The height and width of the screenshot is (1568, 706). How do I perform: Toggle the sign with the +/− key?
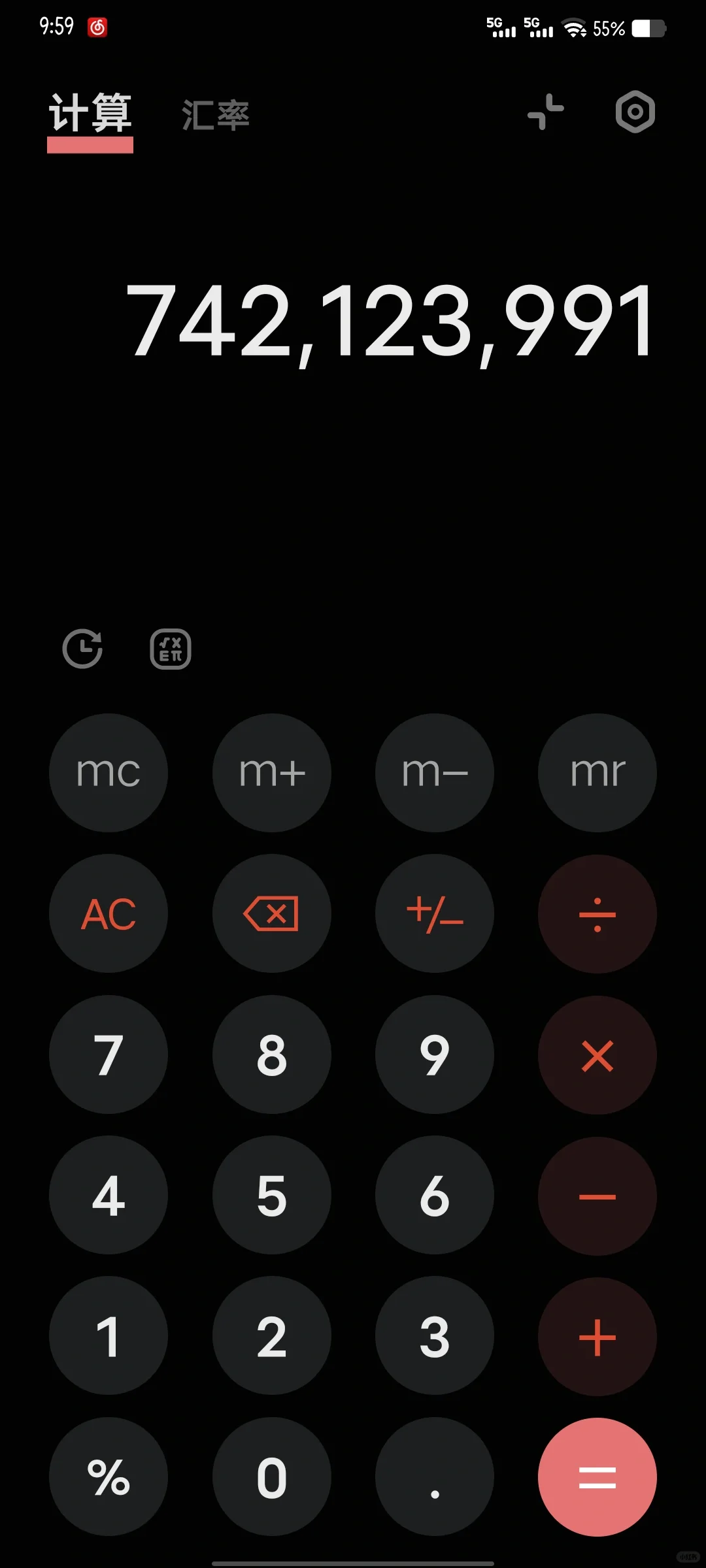pos(435,913)
